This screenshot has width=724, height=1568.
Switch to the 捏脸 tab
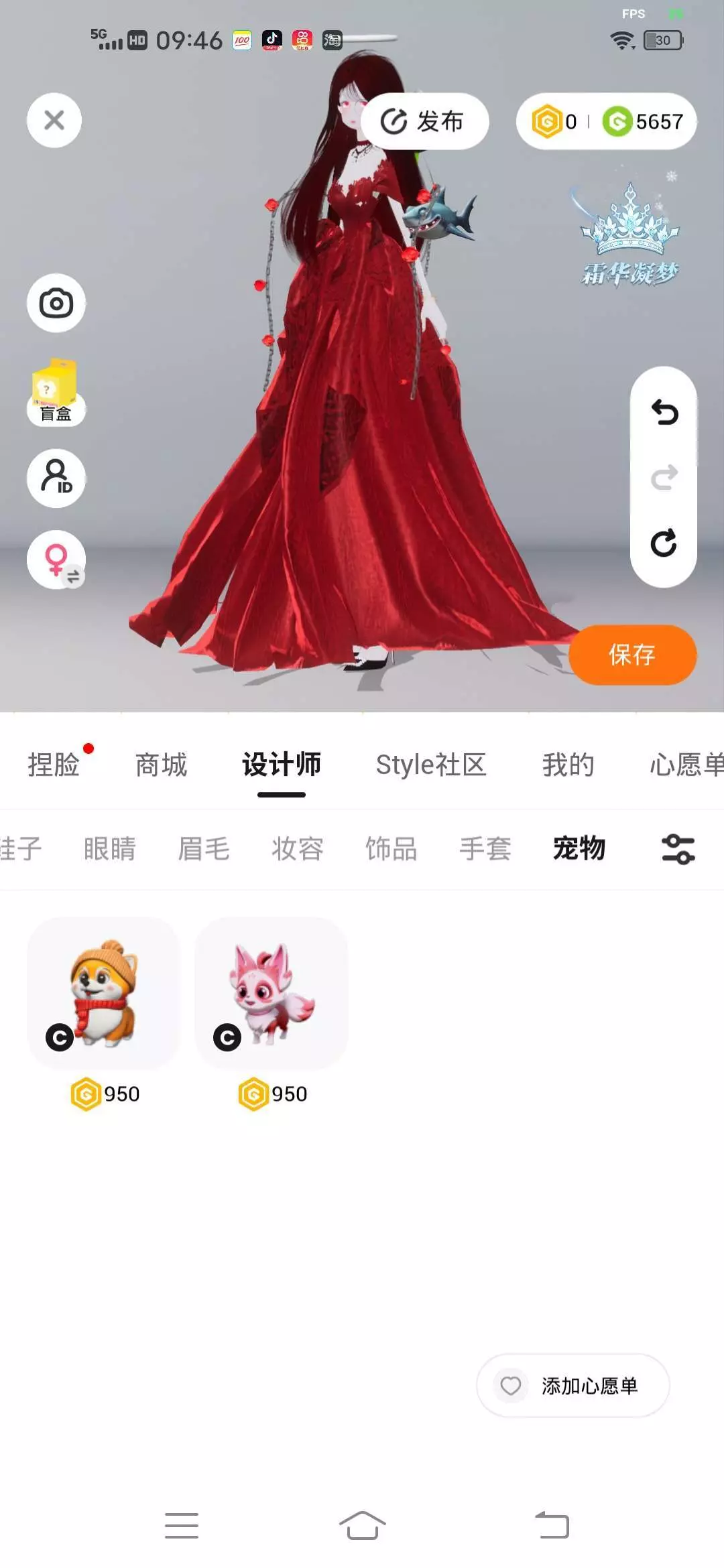(x=54, y=765)
